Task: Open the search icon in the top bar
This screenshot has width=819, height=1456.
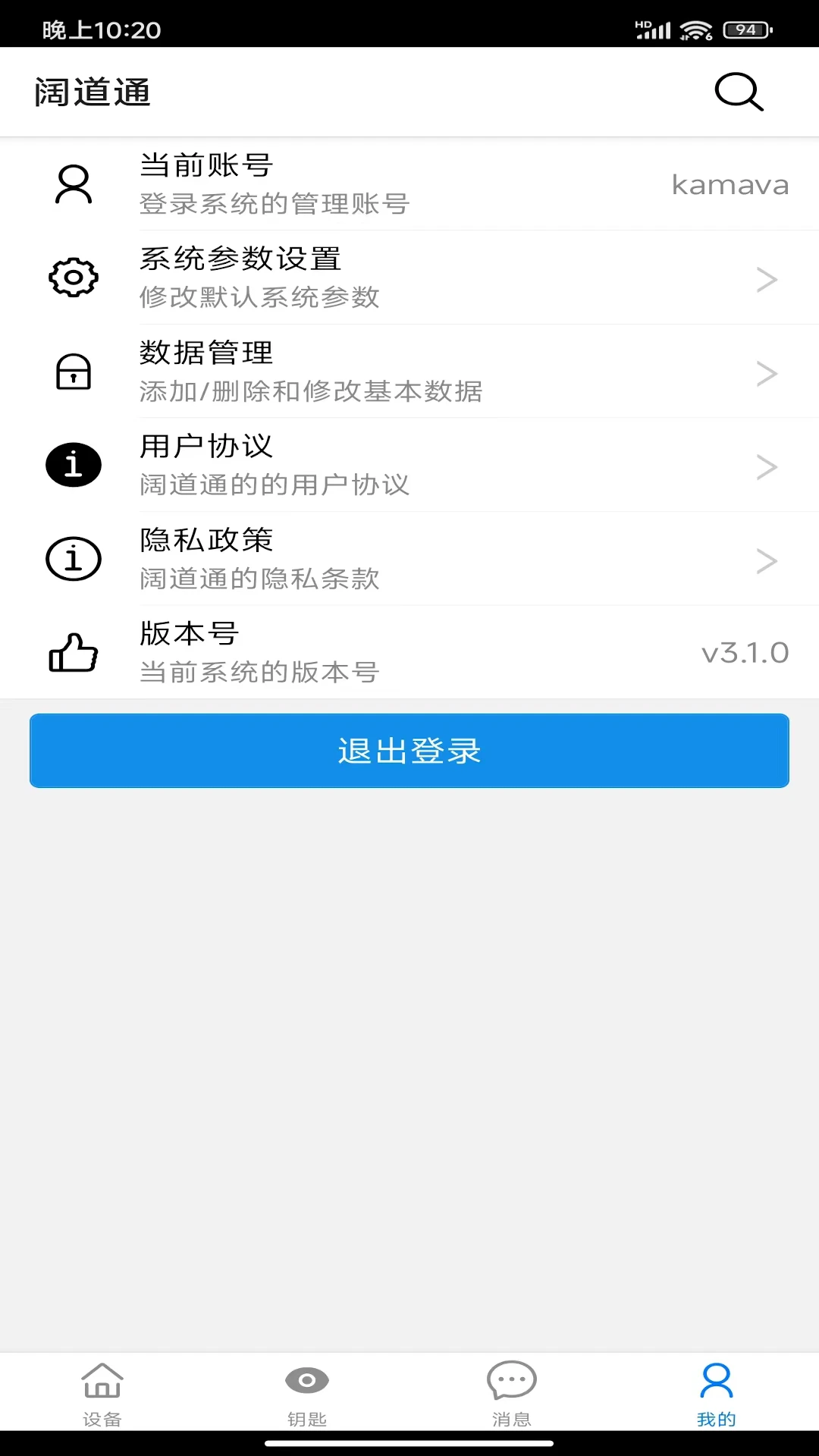Action: [x=739, y=93]
